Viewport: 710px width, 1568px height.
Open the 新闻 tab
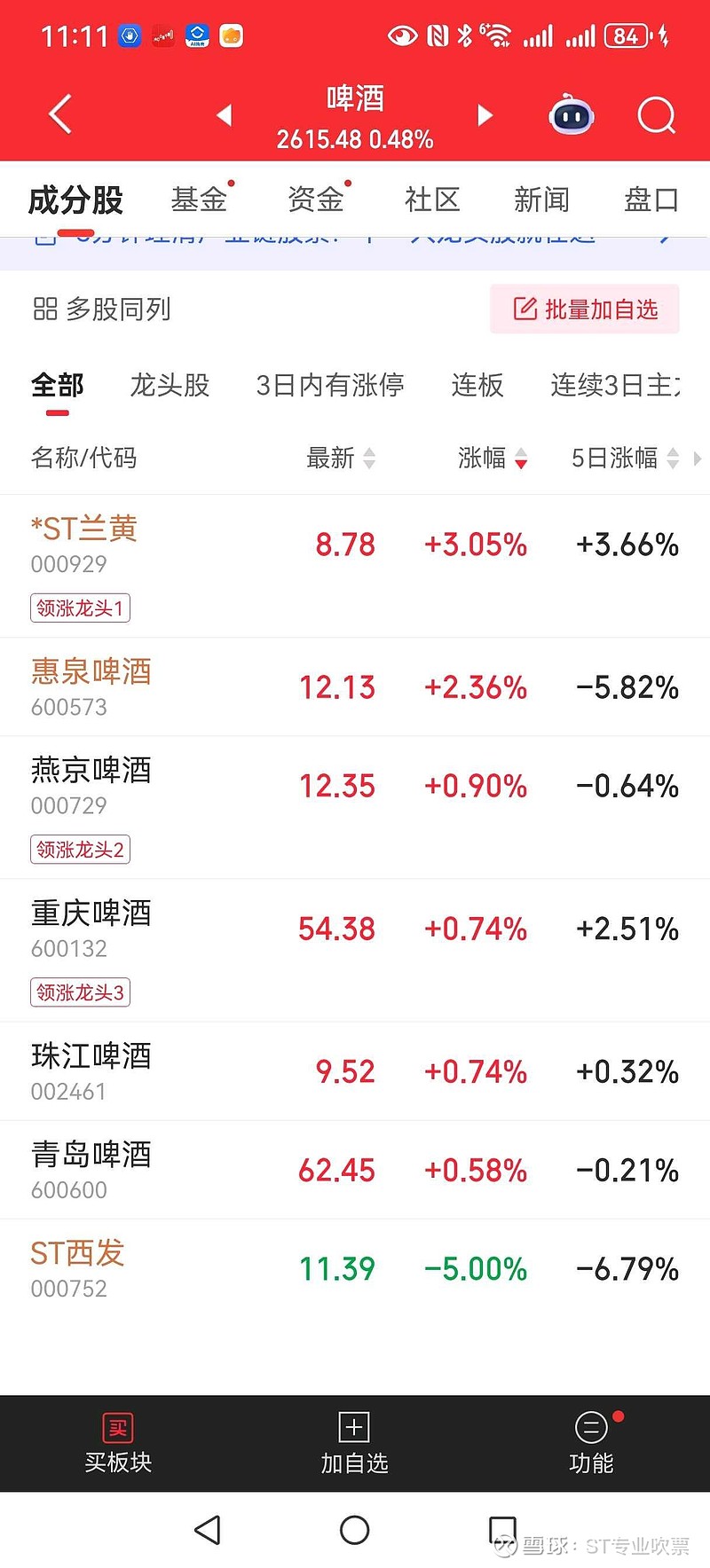pos(541,200)
